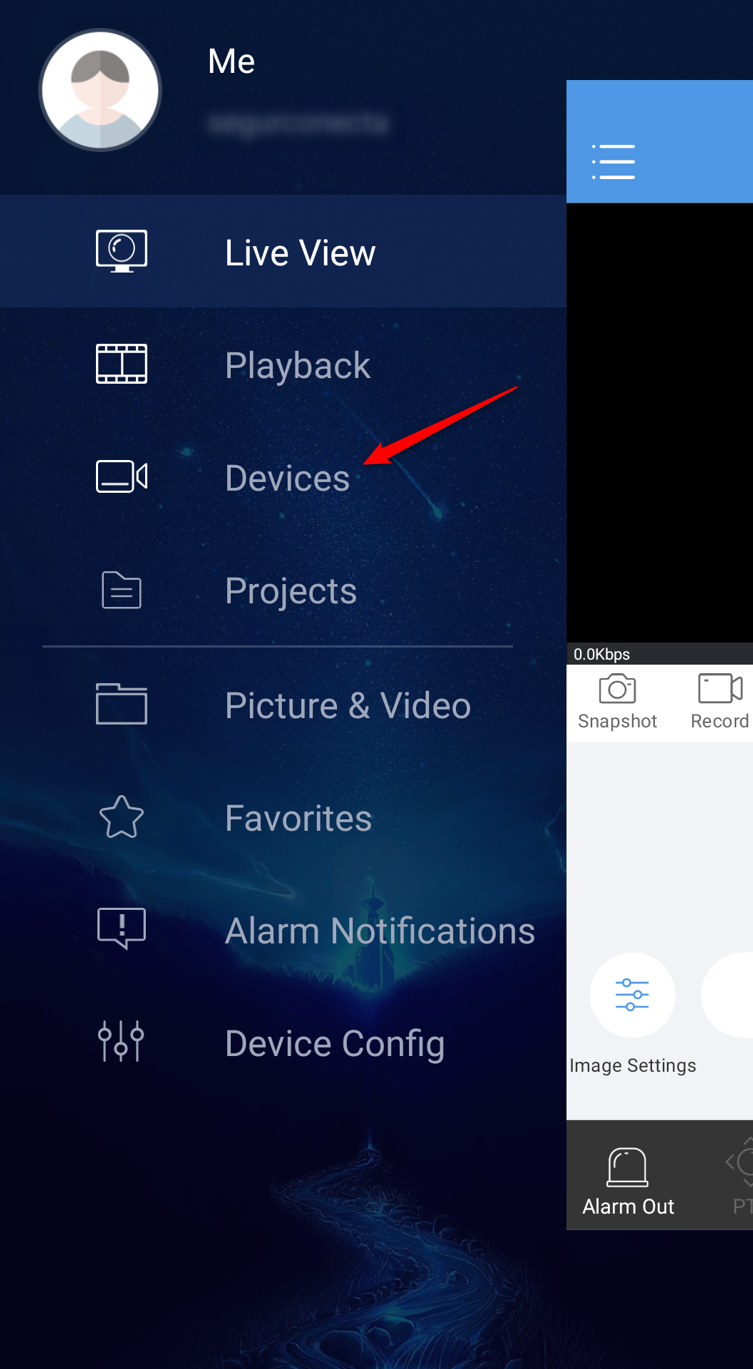Open Projects from the menu

click(x=283, y=590)
